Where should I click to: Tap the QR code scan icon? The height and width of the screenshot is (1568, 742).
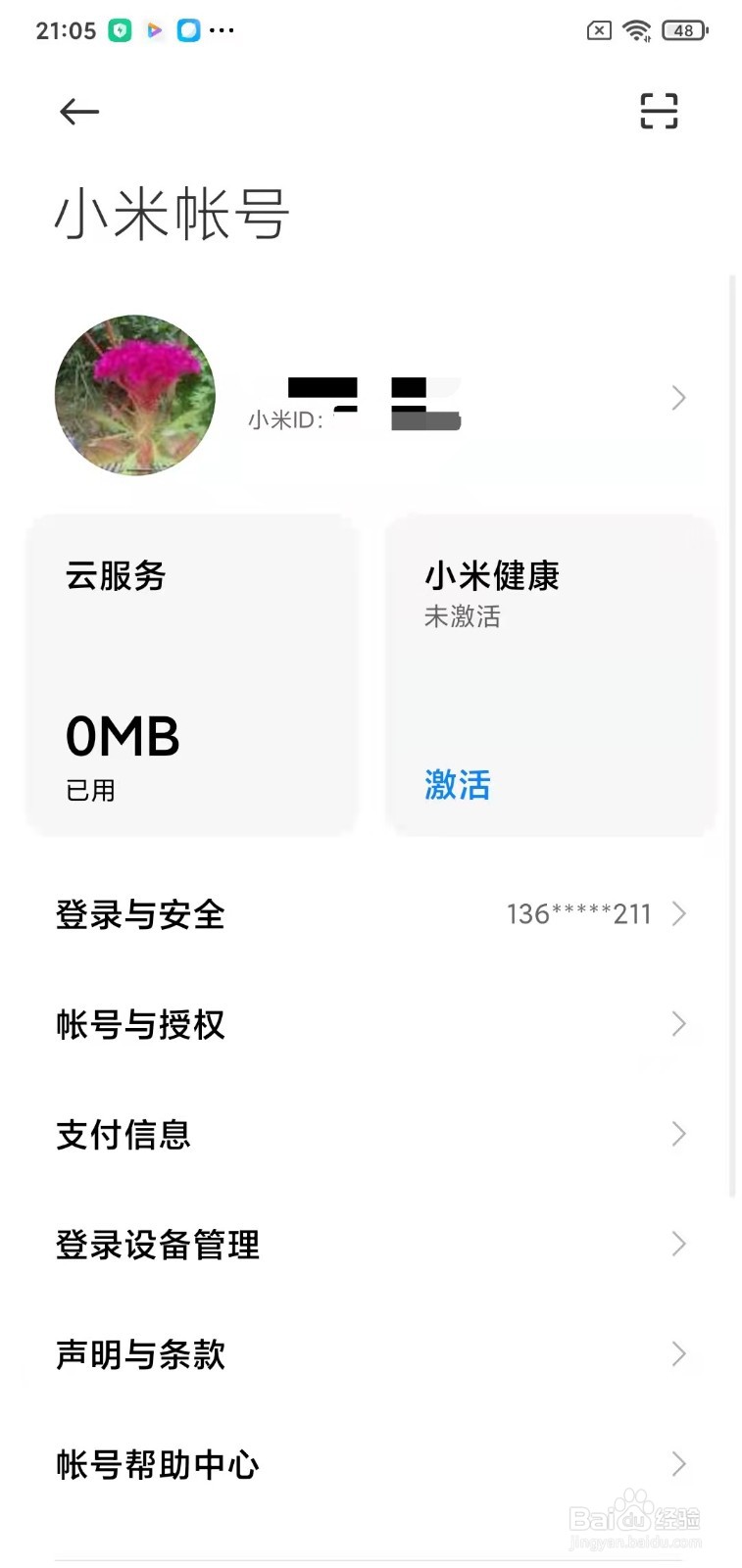[x=658, y=111]
